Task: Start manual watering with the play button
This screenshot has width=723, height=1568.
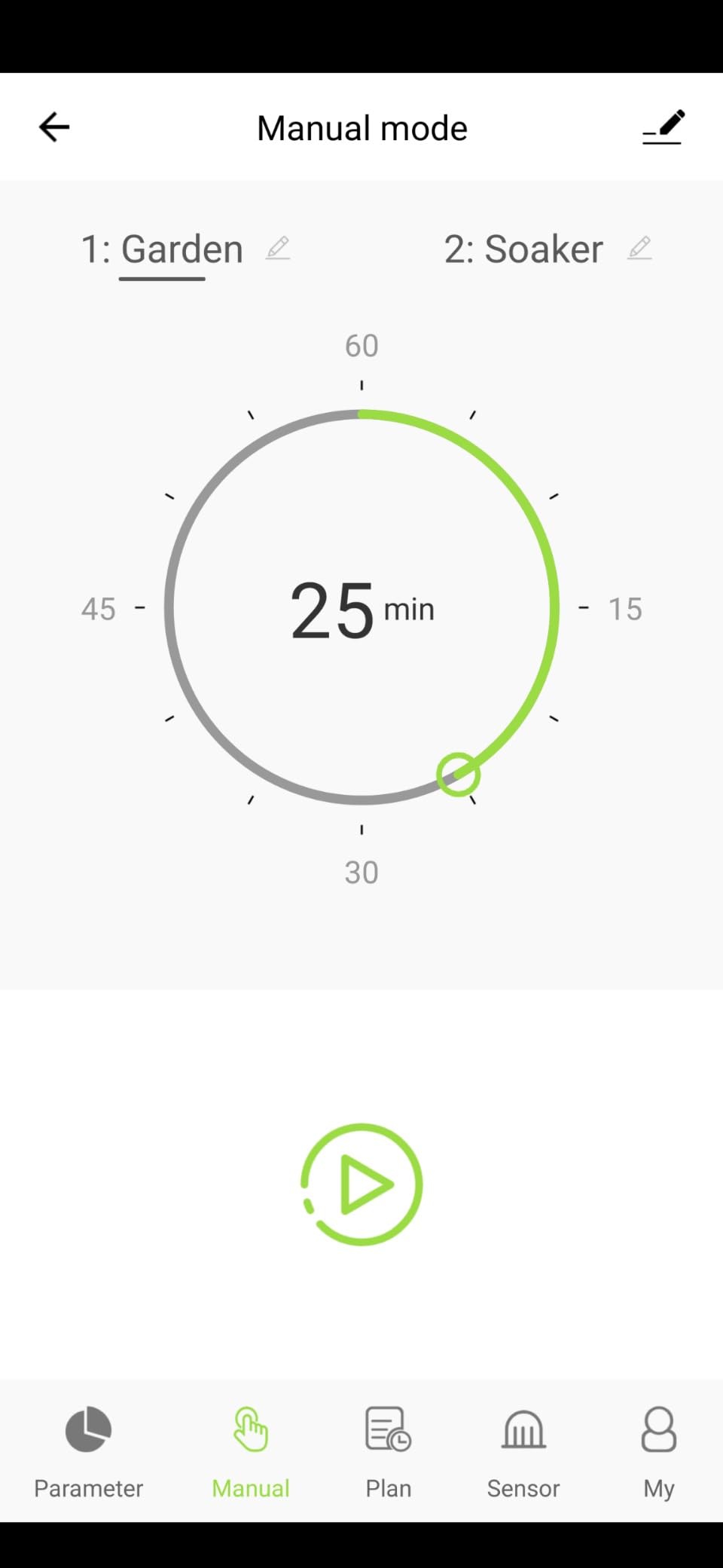Action: [x=361, y=1184]
